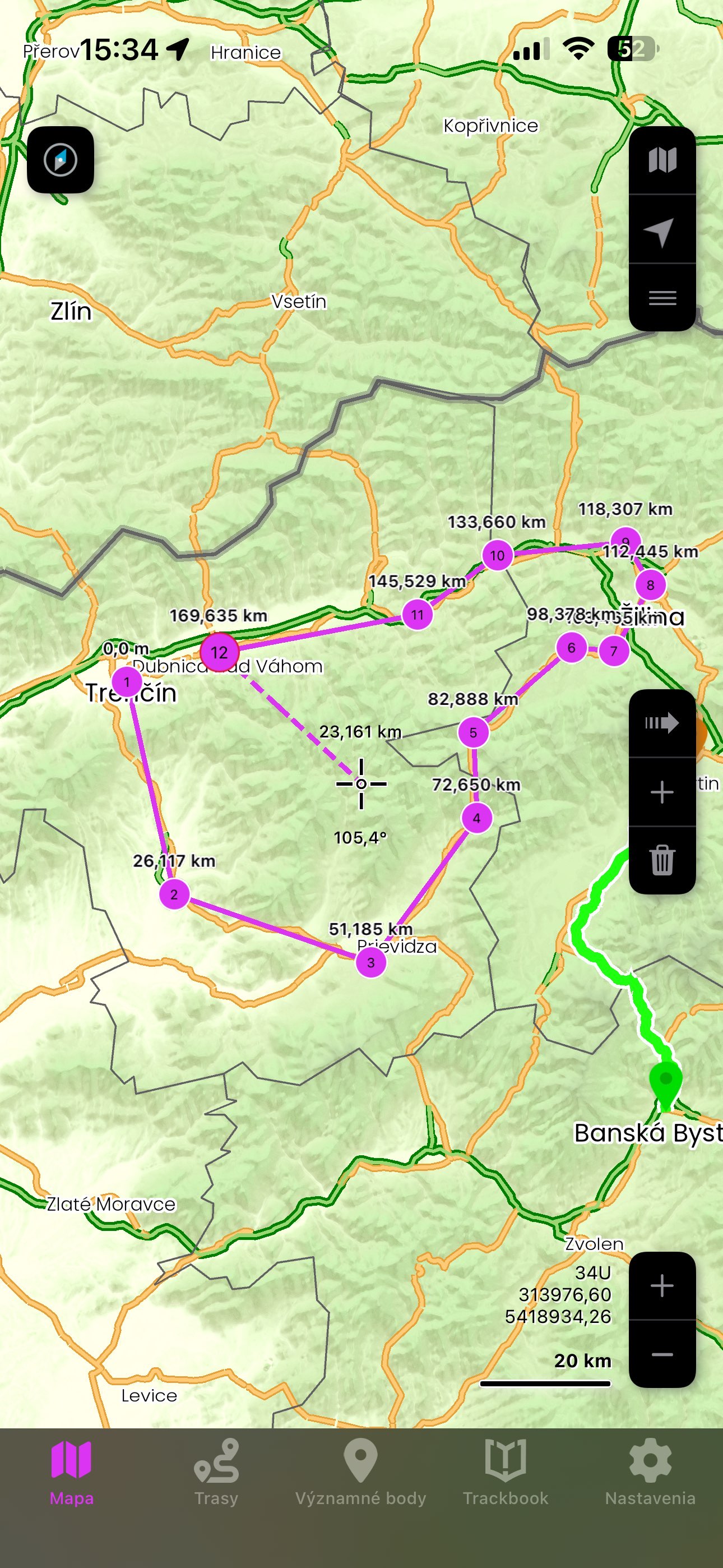This screenshot has width=723, height=1568.
Task: Switch to the Trasy tab
Action: point(216,1472)
